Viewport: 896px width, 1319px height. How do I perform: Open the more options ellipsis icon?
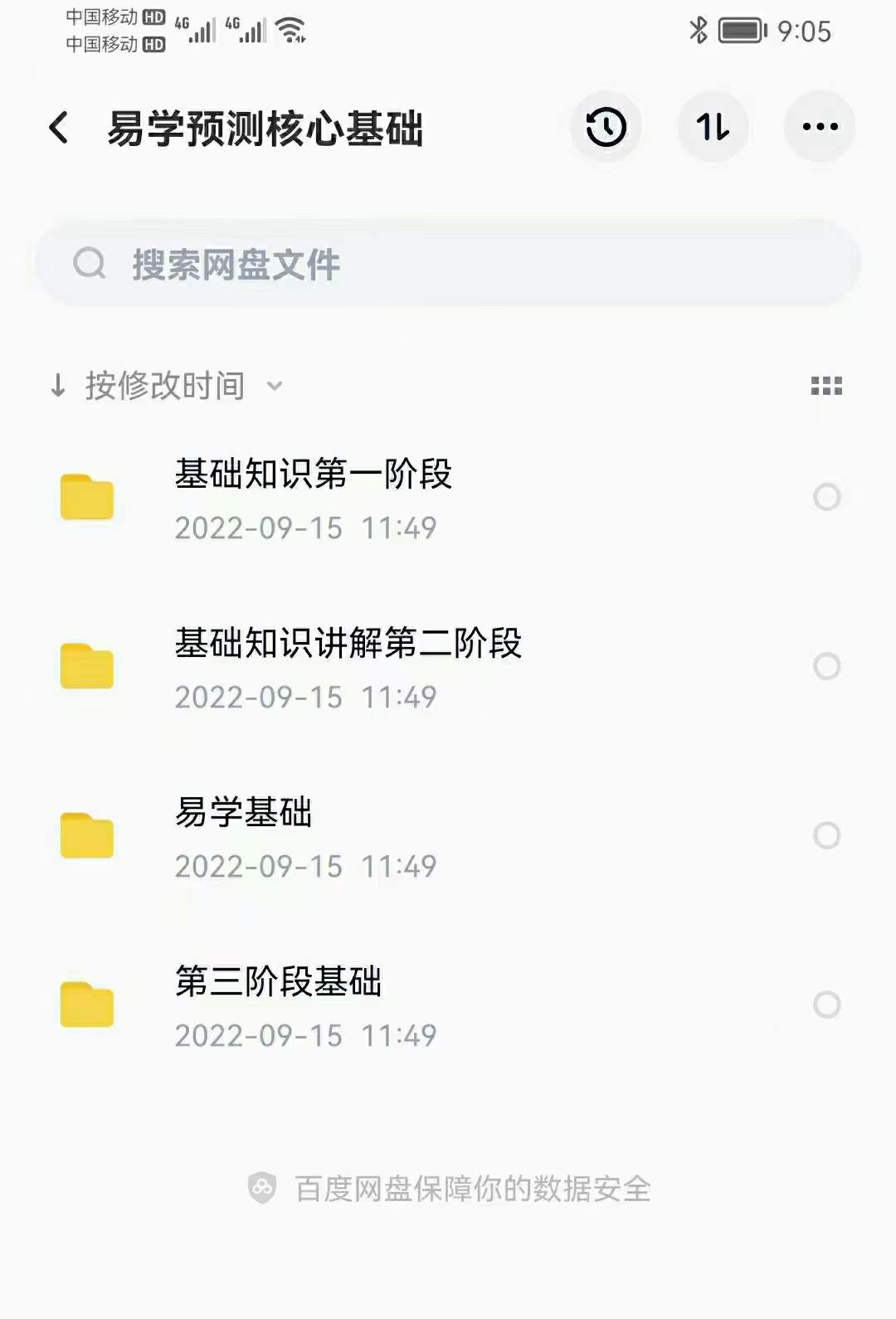(820, 126)
